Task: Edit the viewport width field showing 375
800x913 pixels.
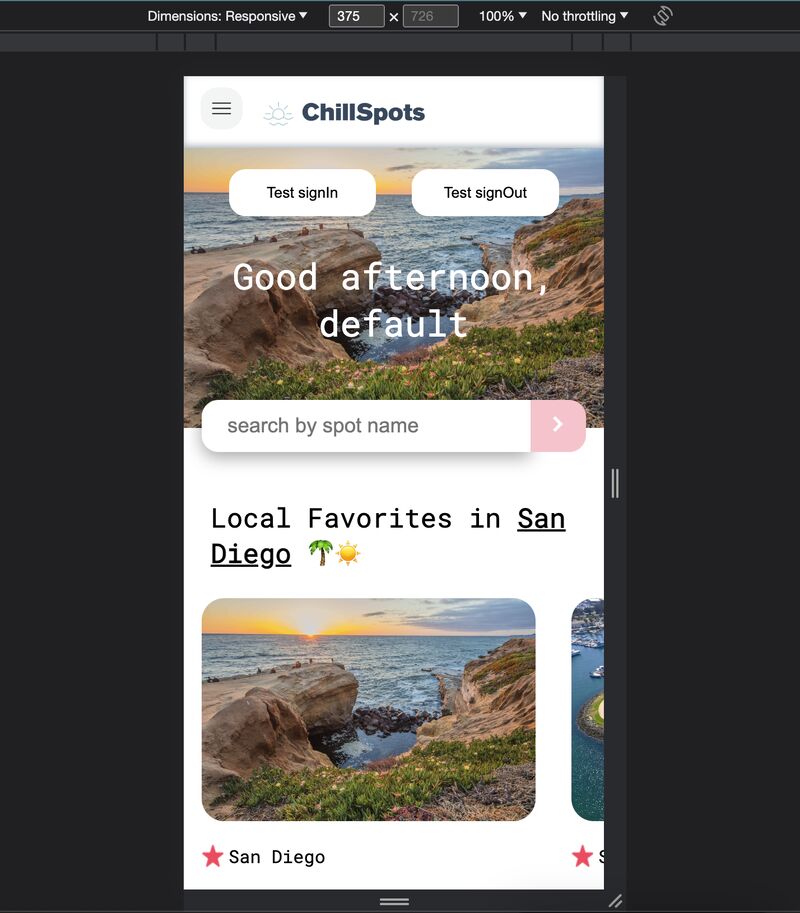Action: 356,16
